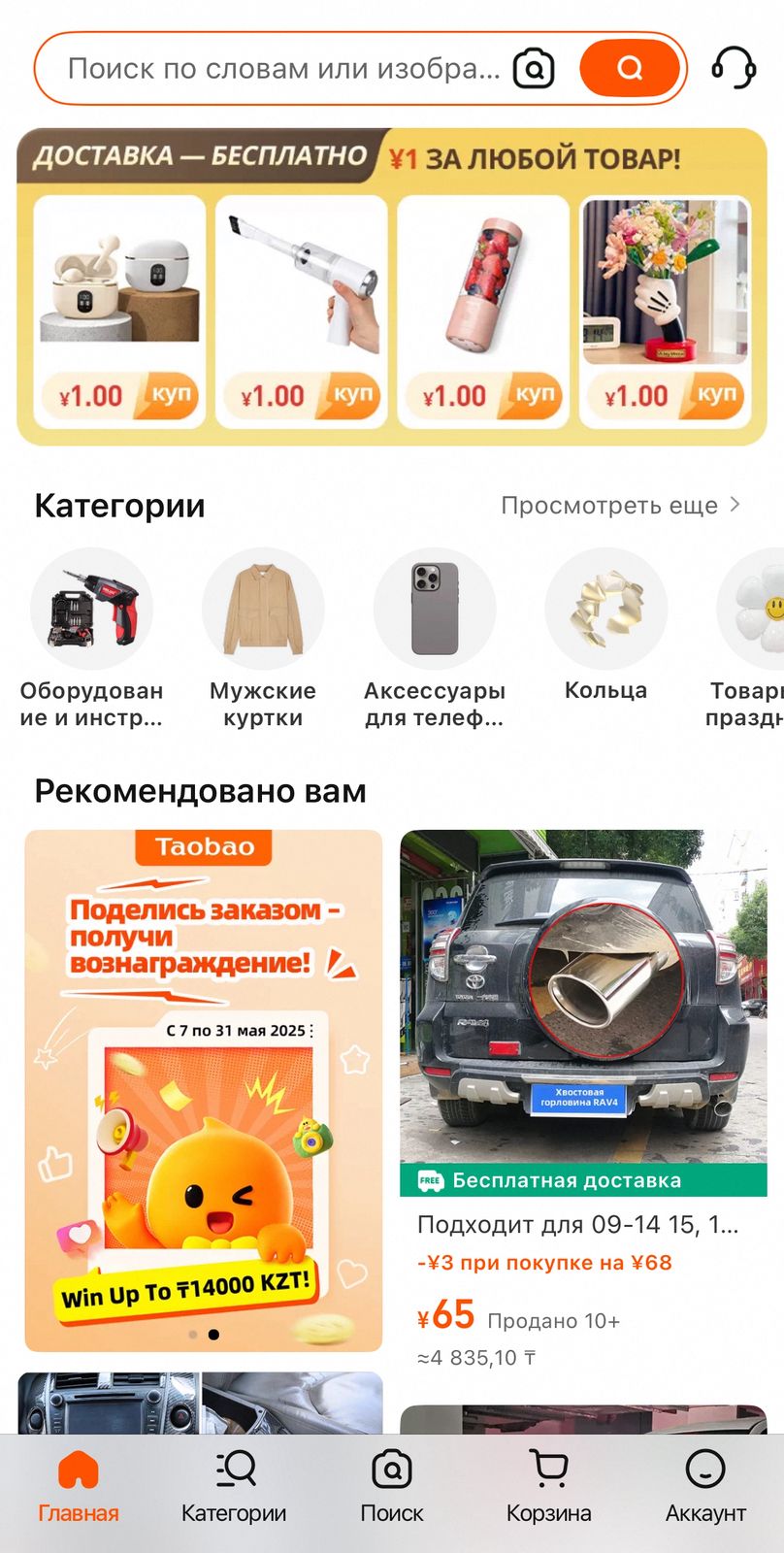Open the Taobao share order reward banner
Screen dimensions: 784x1553
pos(204,1089)
